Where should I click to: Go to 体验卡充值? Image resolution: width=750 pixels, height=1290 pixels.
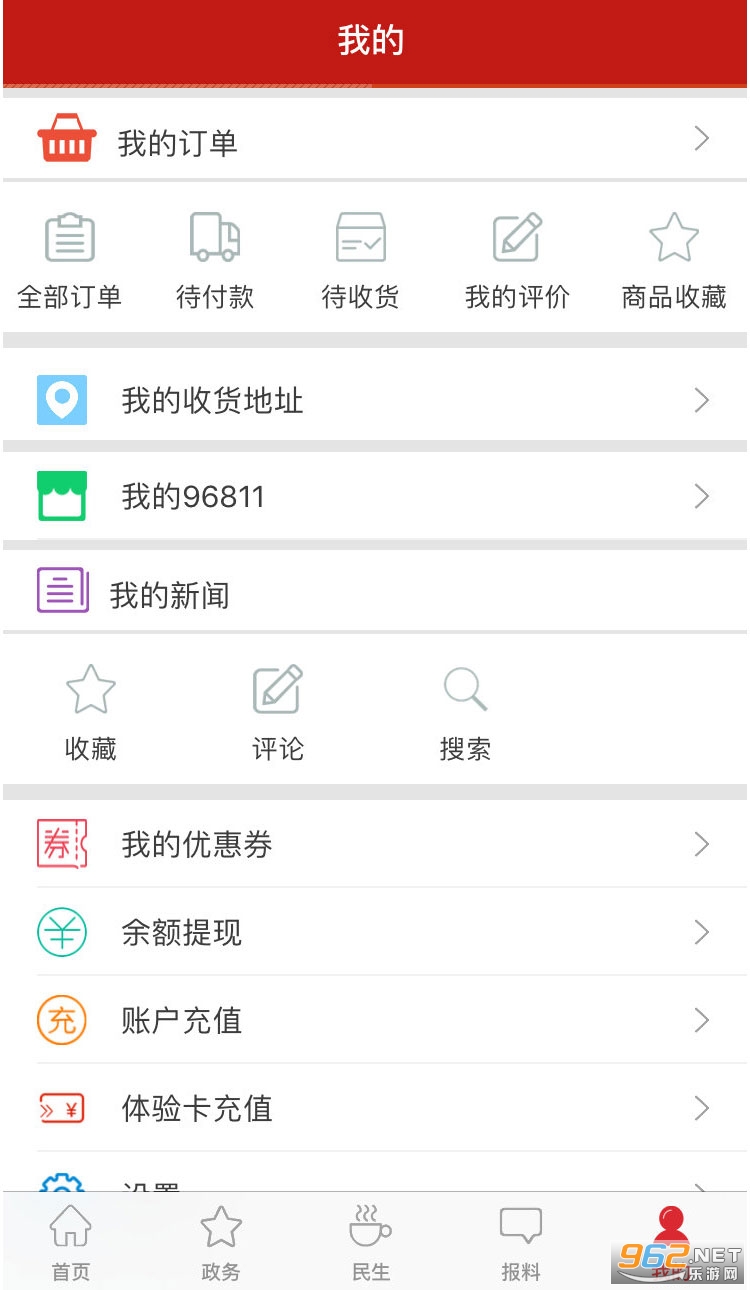tap(375, 1109)
